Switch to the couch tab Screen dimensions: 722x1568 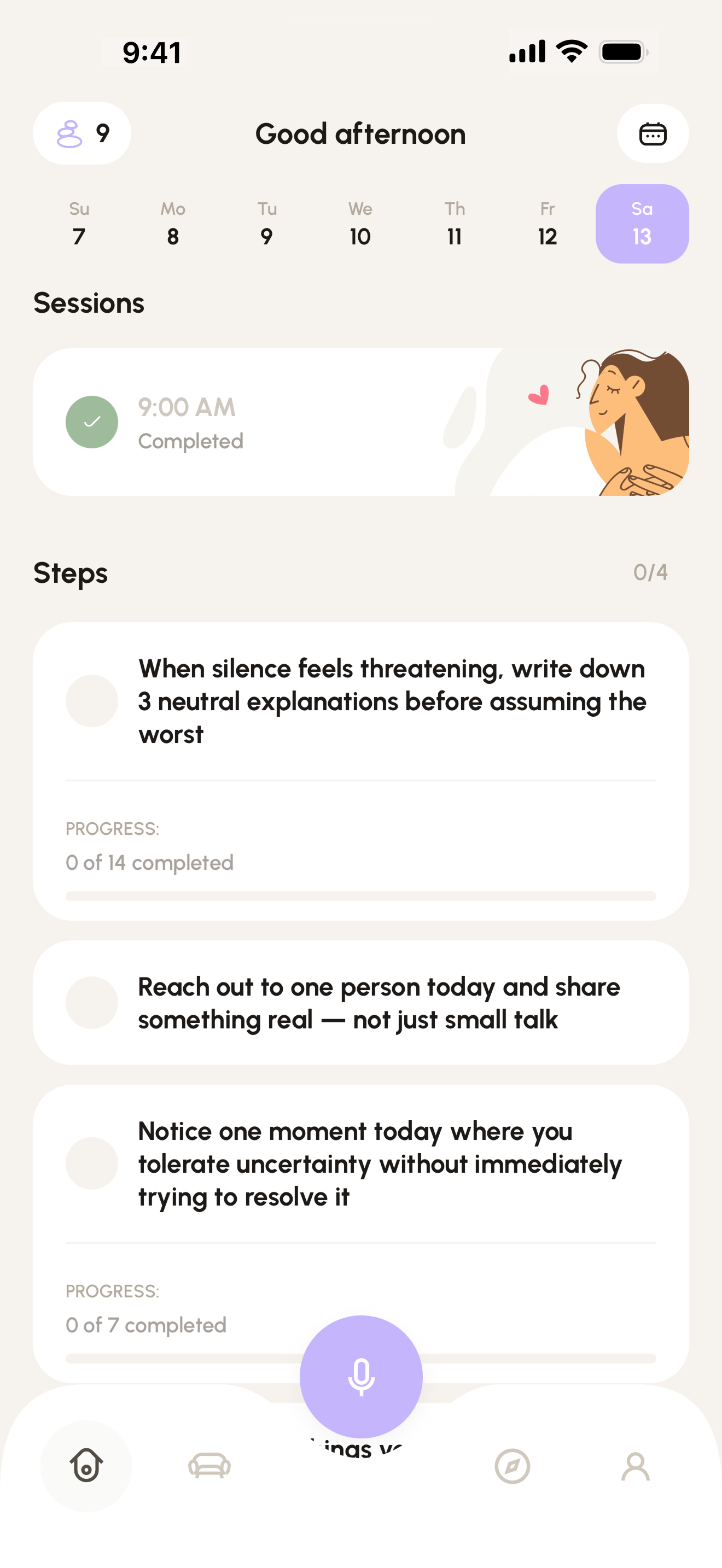click(209, 1466)
